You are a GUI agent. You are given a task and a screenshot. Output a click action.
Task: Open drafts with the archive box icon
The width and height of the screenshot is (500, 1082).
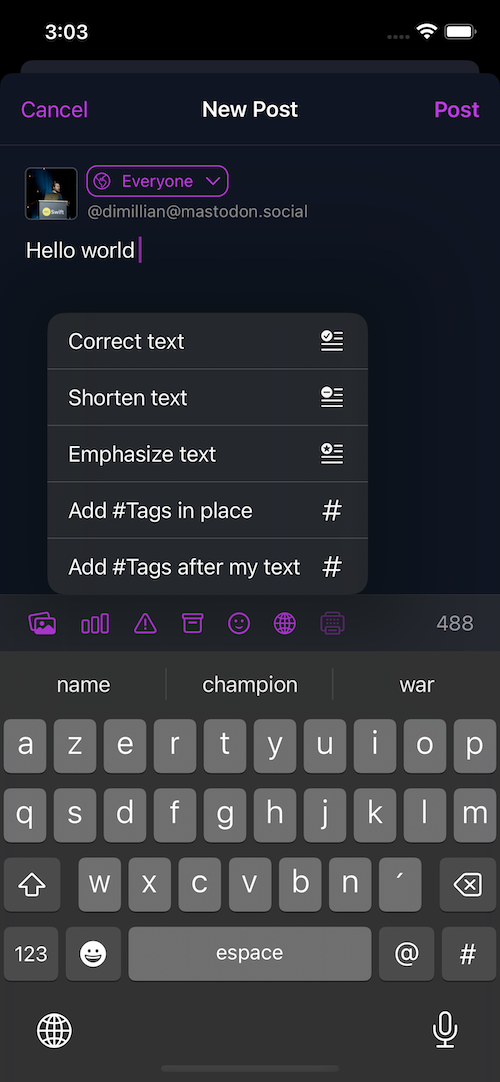click(193, 624)
